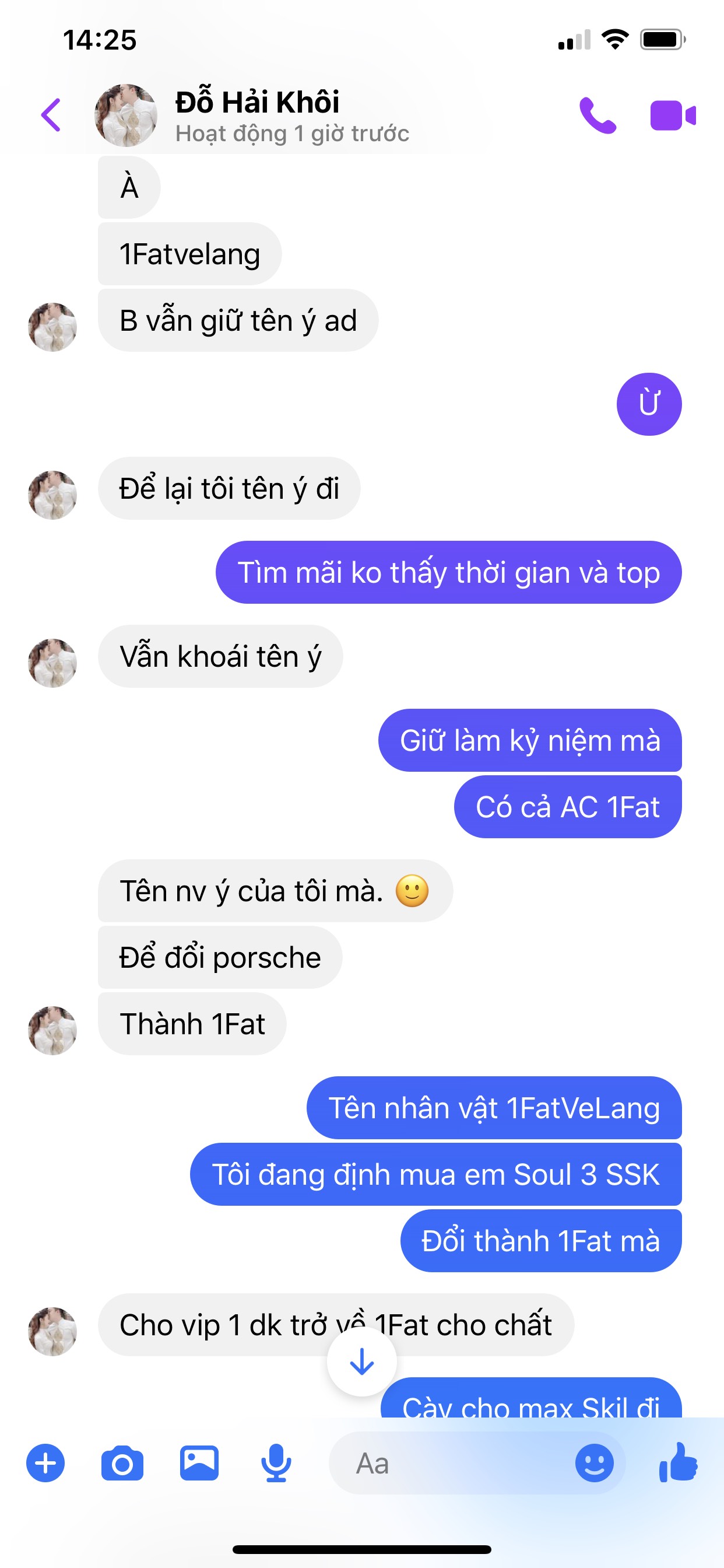
Task: Start a voice call with Đỗ Hải Khôi
Action: (x=597, y=115)
